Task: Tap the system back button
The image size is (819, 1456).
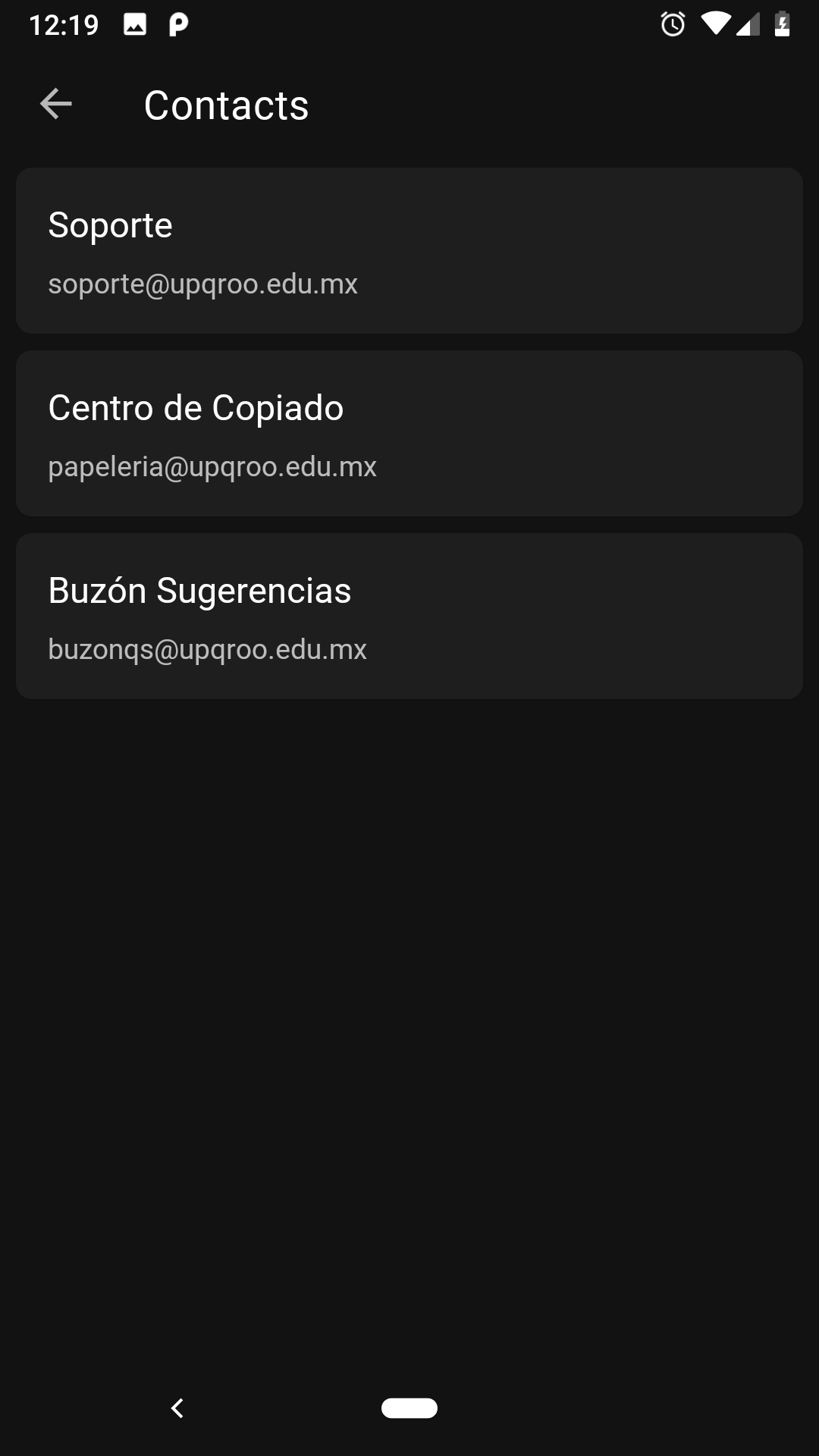Action: click(177, 1408)
